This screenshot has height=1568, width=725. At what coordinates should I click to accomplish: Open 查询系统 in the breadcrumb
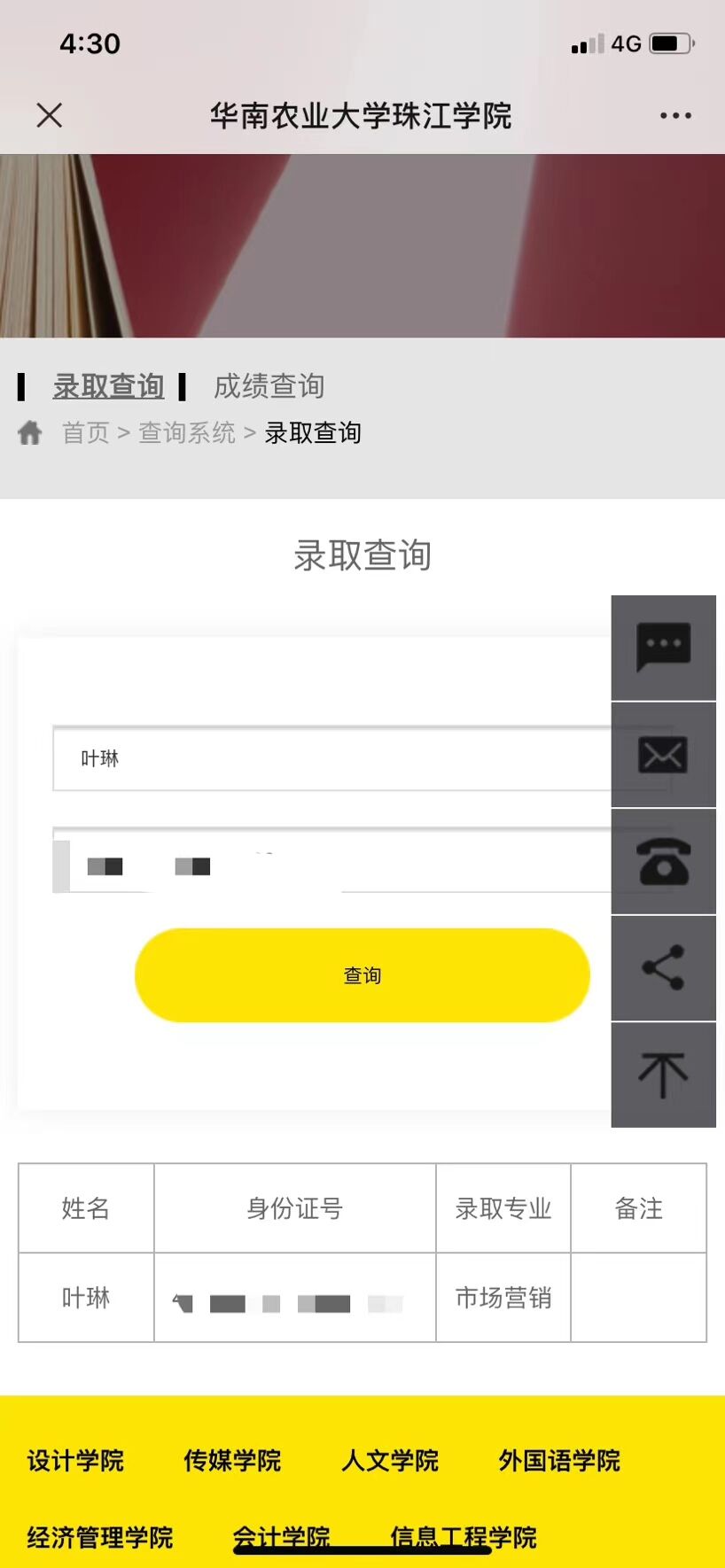(x=187, y=432)
